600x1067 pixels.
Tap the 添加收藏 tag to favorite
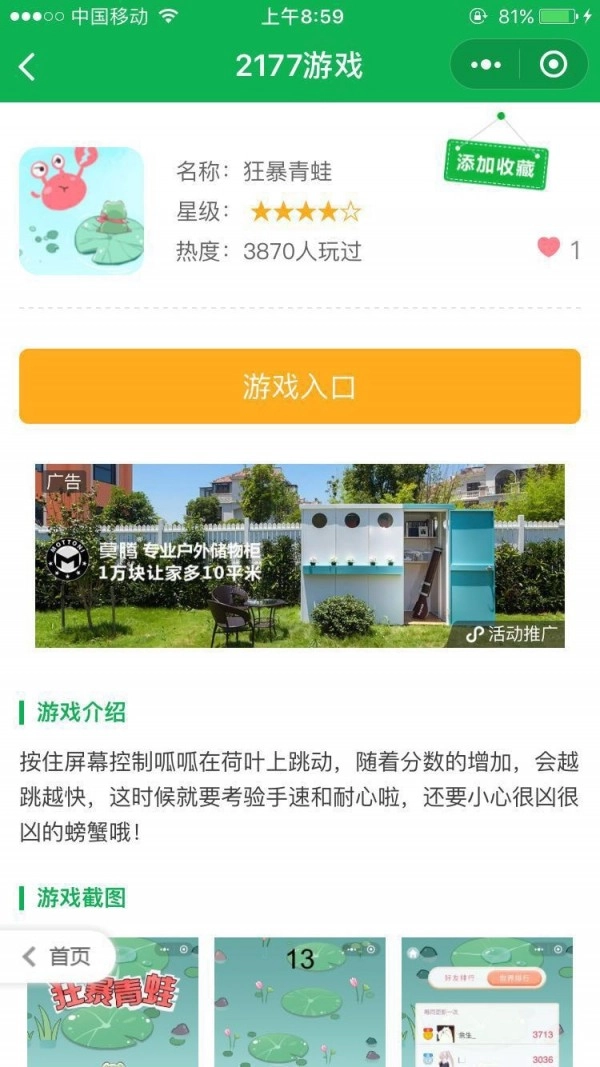point(496,164)
